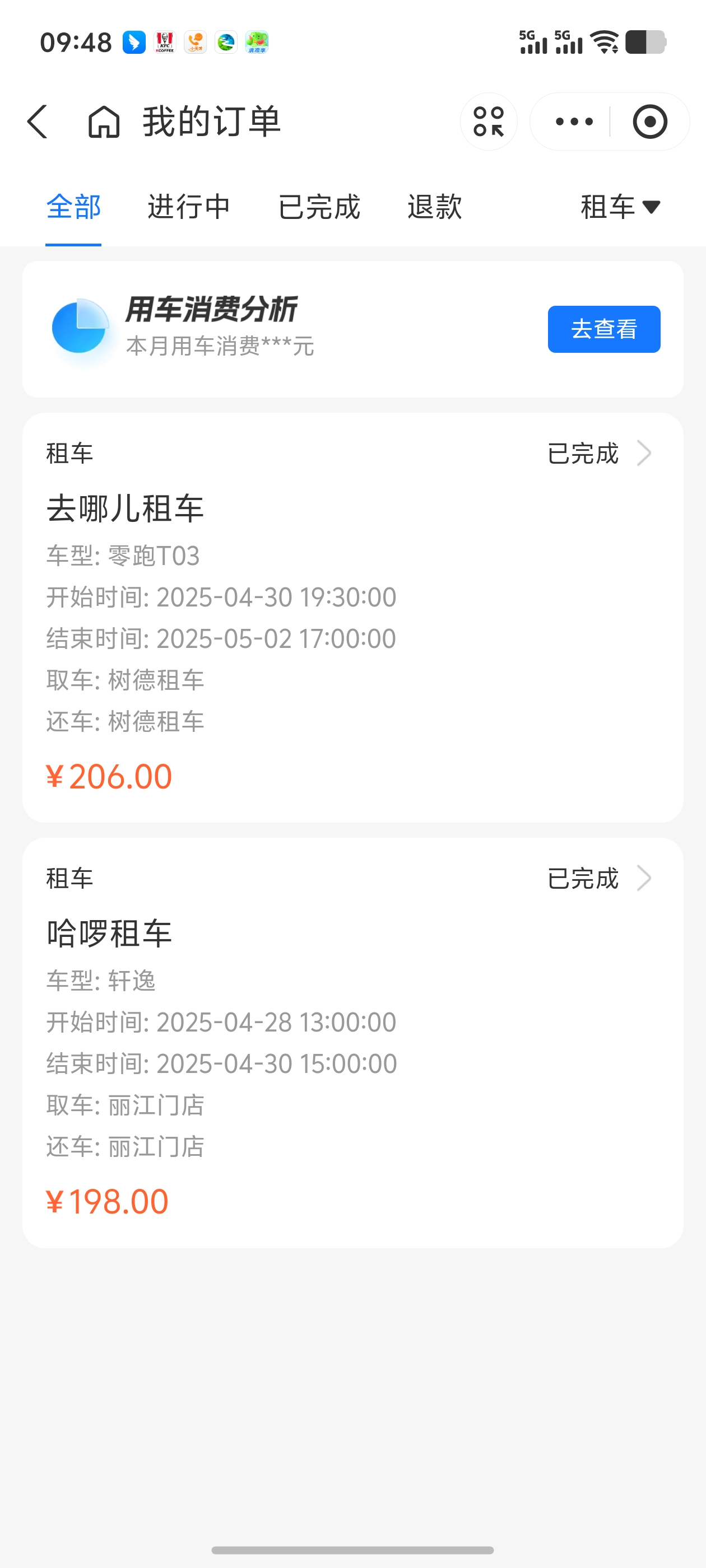
Task: Switch to the 全部 tab
Action: point(74,207)
